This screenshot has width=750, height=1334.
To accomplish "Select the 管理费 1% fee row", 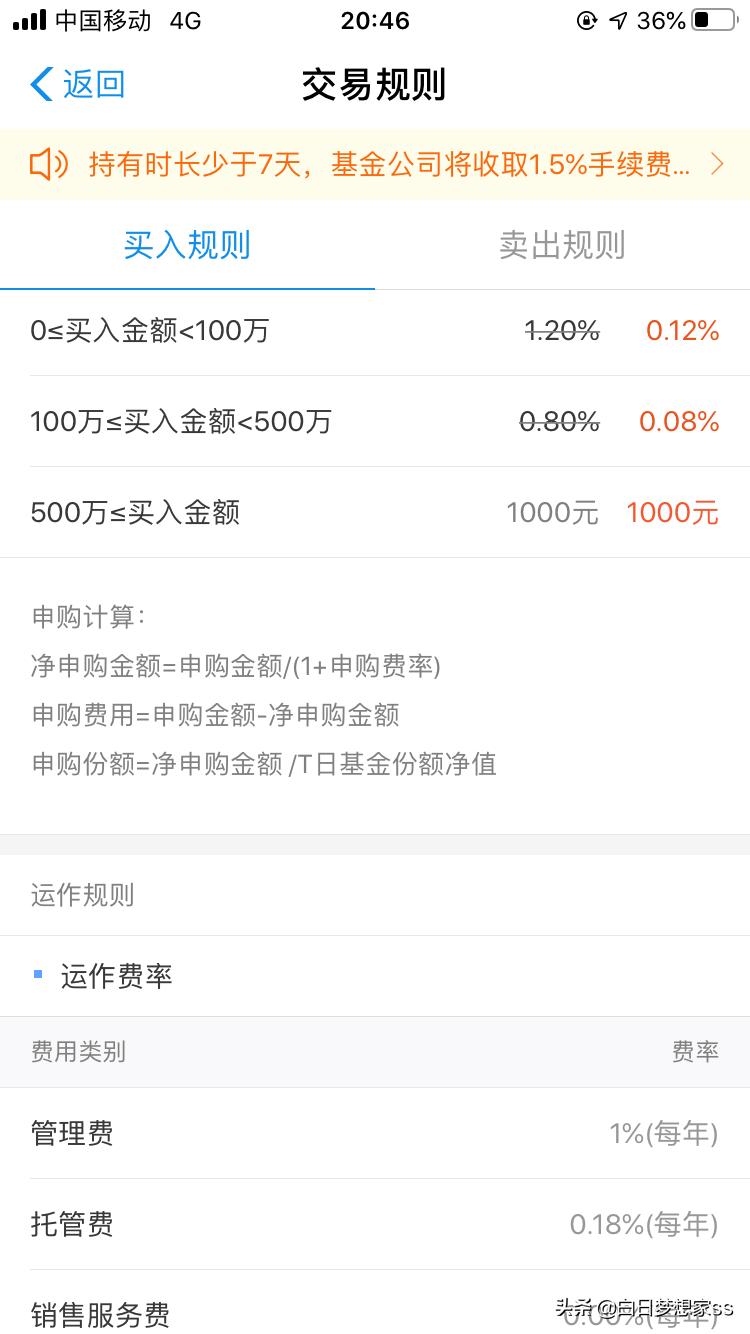I will 375,1133.
